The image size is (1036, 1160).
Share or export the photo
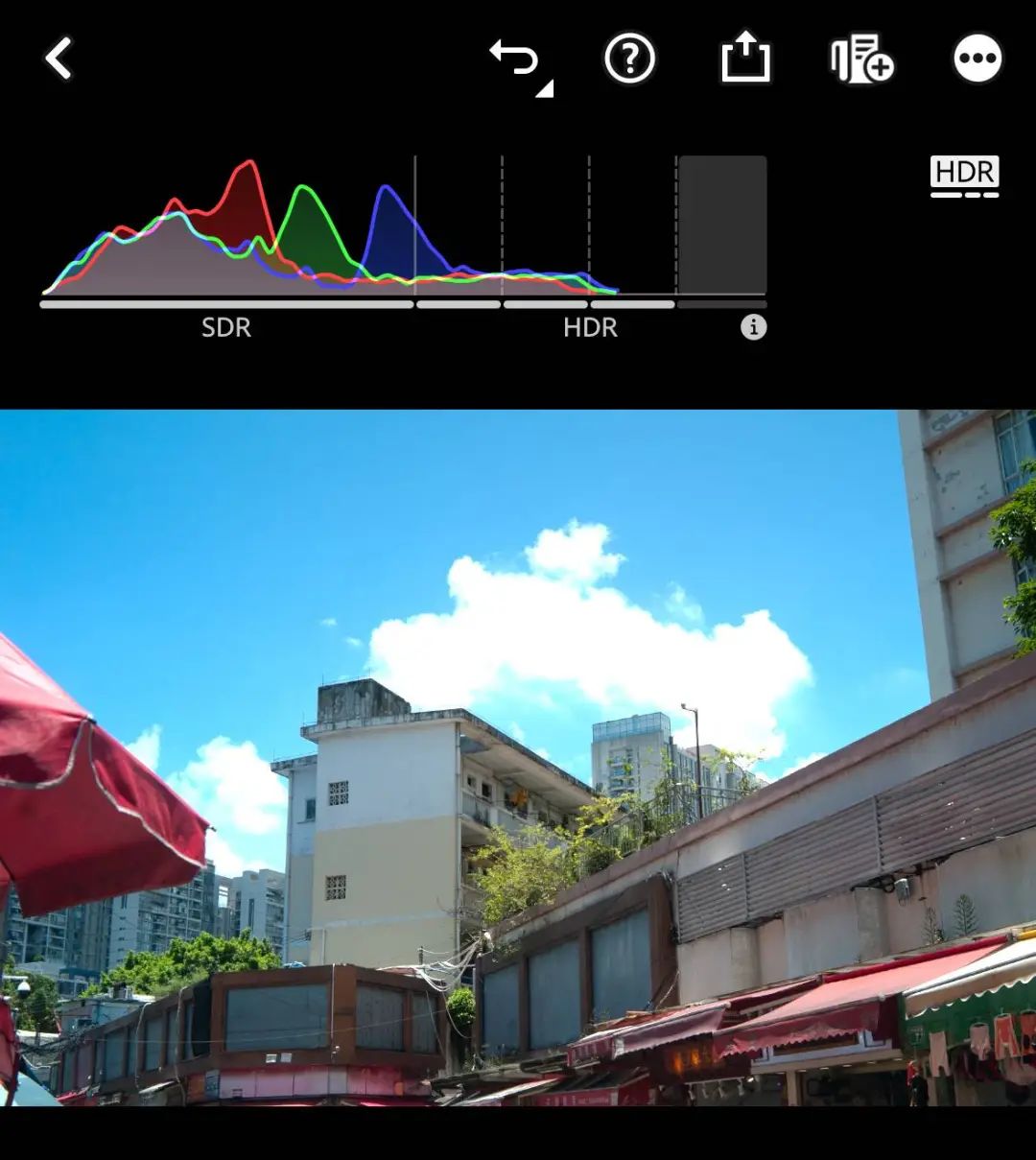pyautogui.click(x=745, y=59)
